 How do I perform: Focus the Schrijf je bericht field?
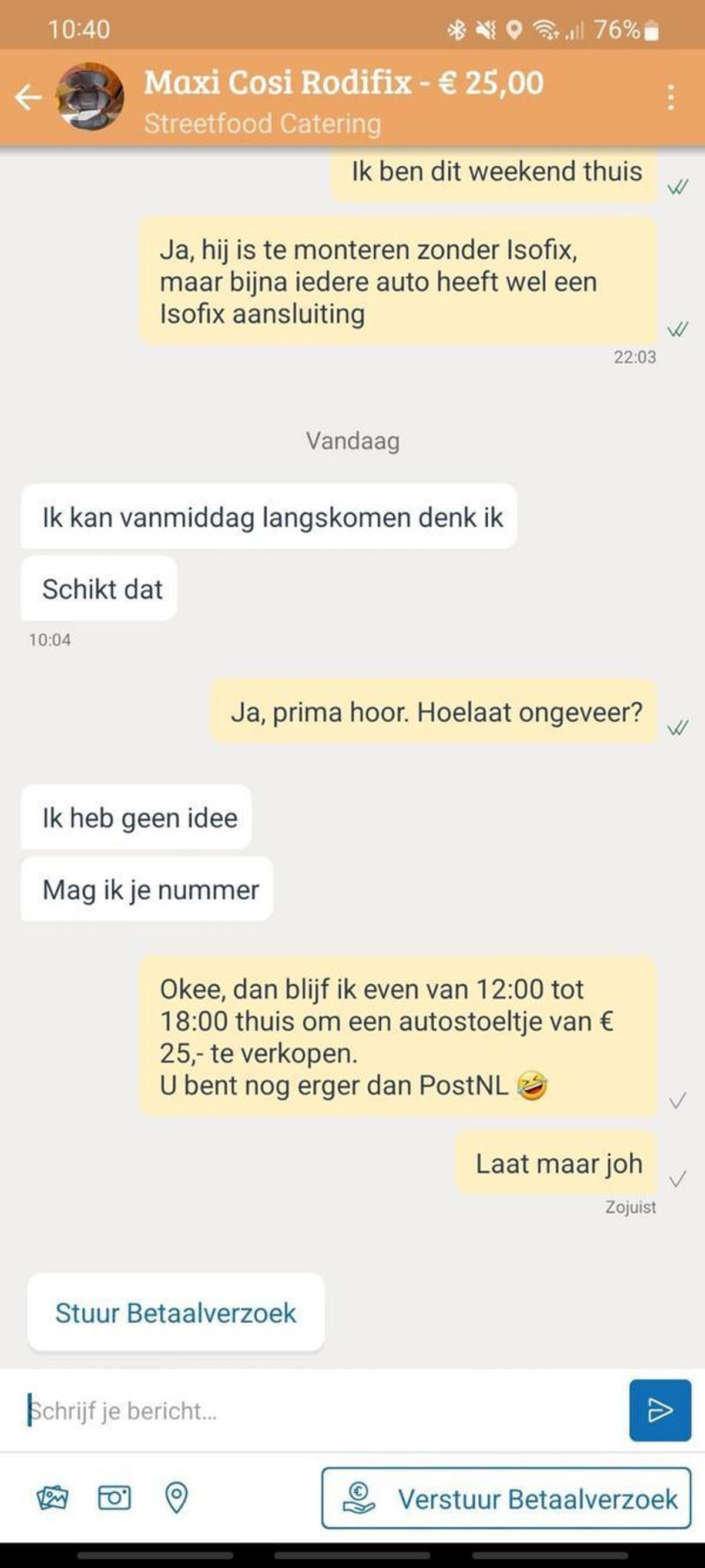point(316,1410)
